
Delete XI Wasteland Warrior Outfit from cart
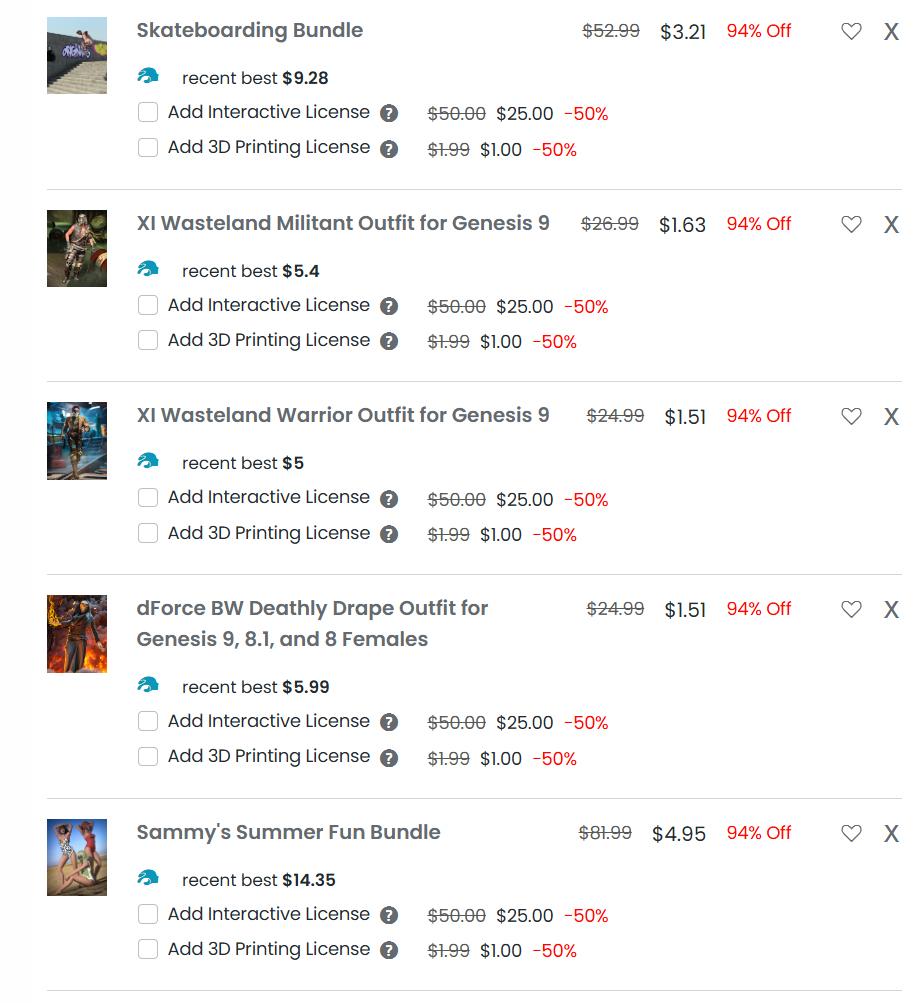(891, 417)
